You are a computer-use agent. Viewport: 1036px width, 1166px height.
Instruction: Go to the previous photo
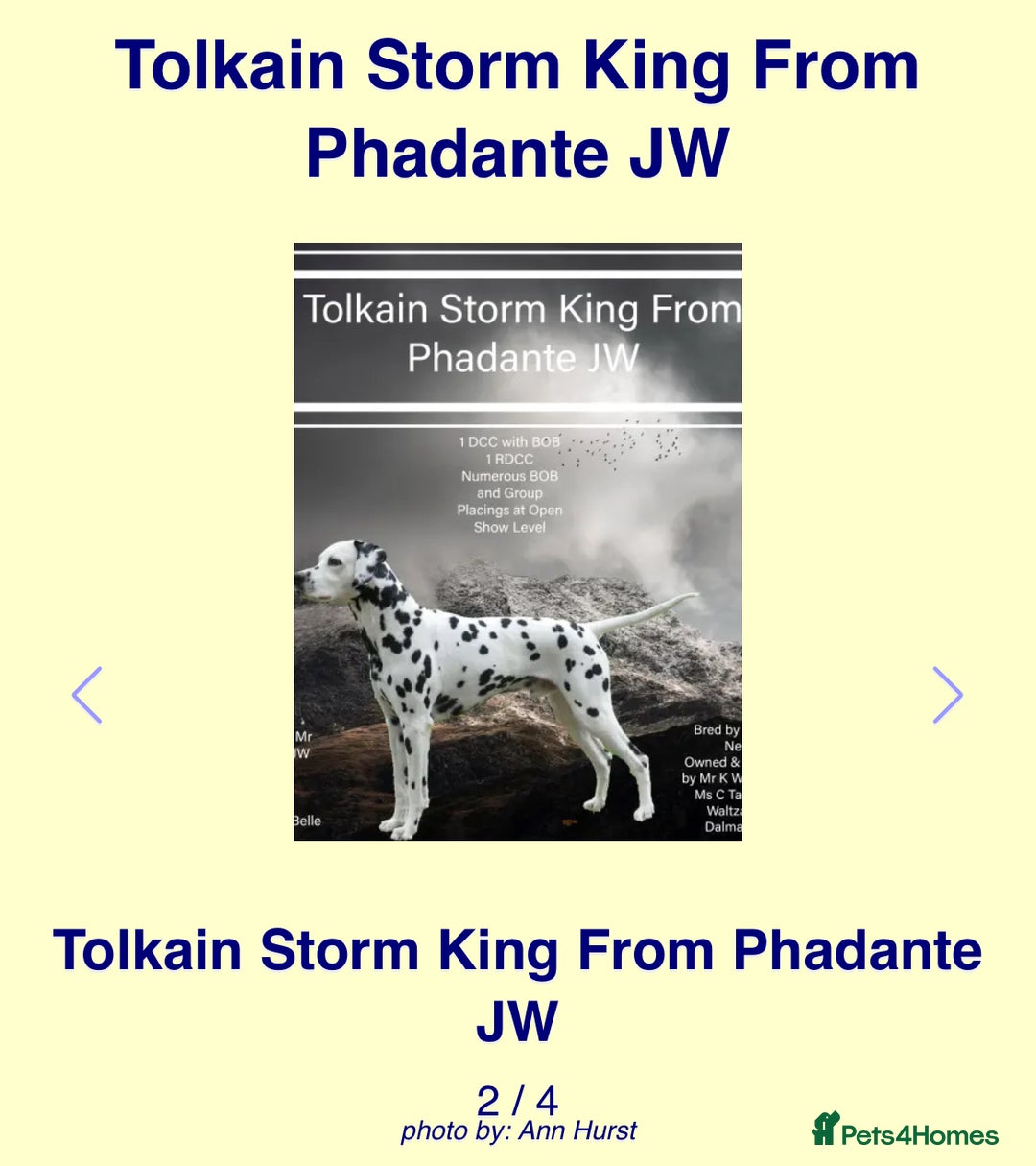(x=86, y=695)
